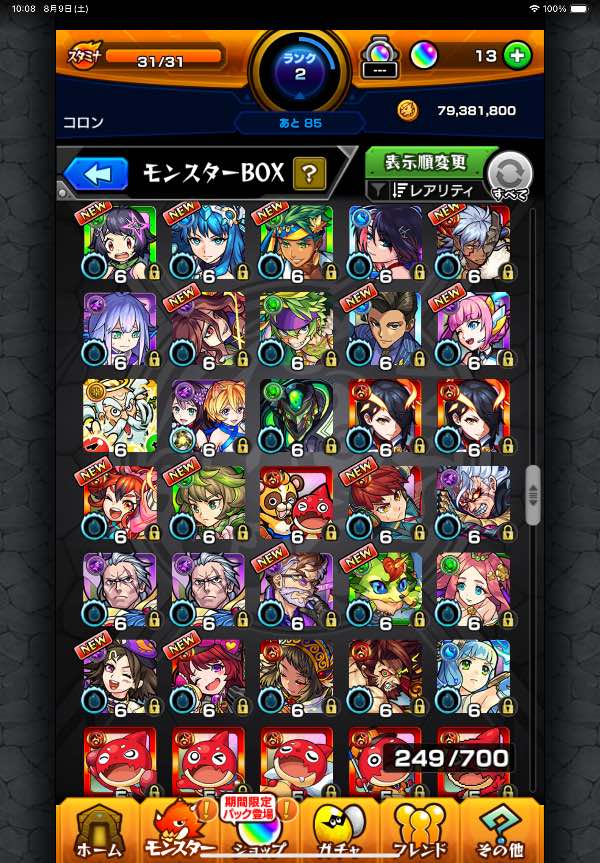600x863 pixels.
Task: Open the question mark help button
Action: 310,174
